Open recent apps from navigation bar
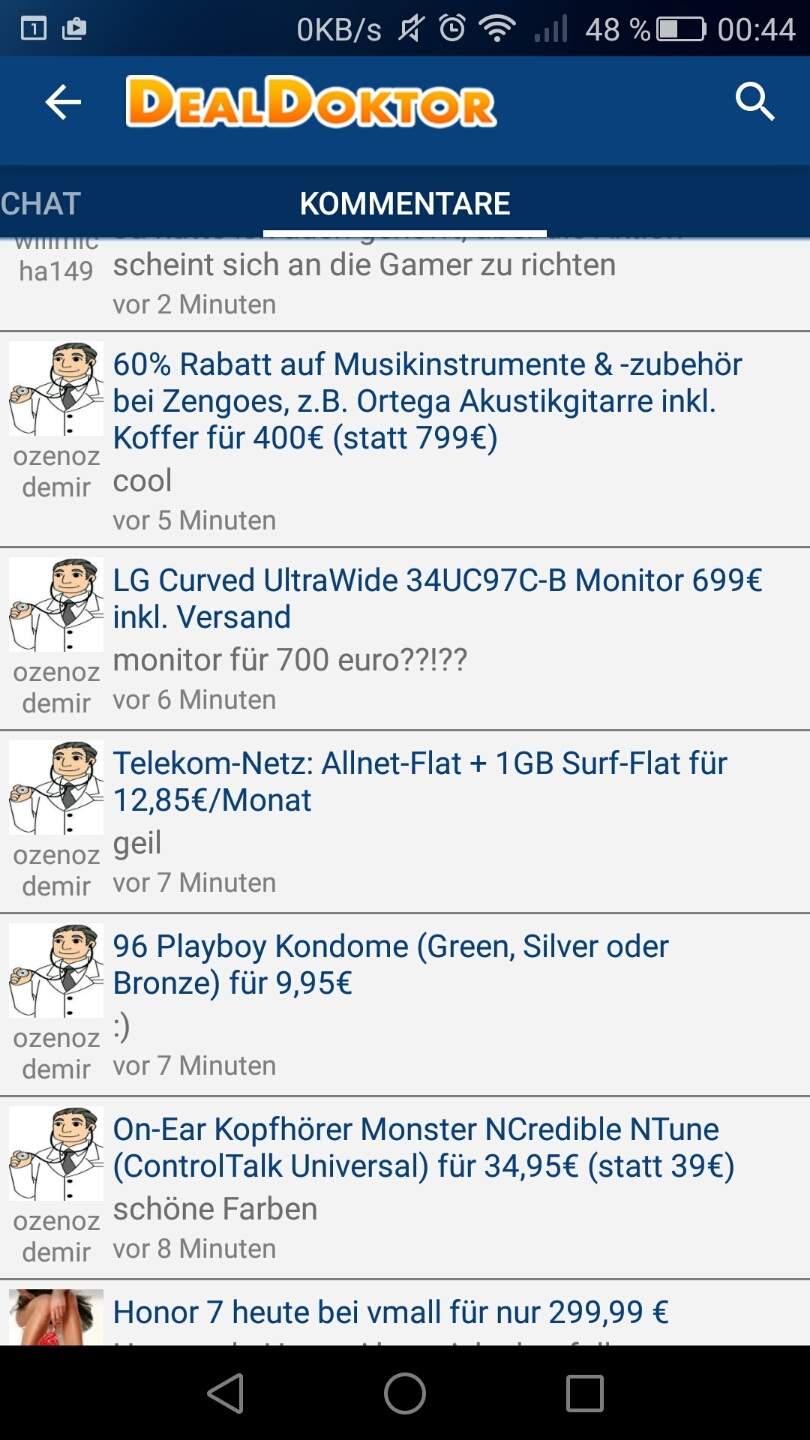Viewport: 810px width, 1440px height. pyautogui.click(x=585, y=1393)
